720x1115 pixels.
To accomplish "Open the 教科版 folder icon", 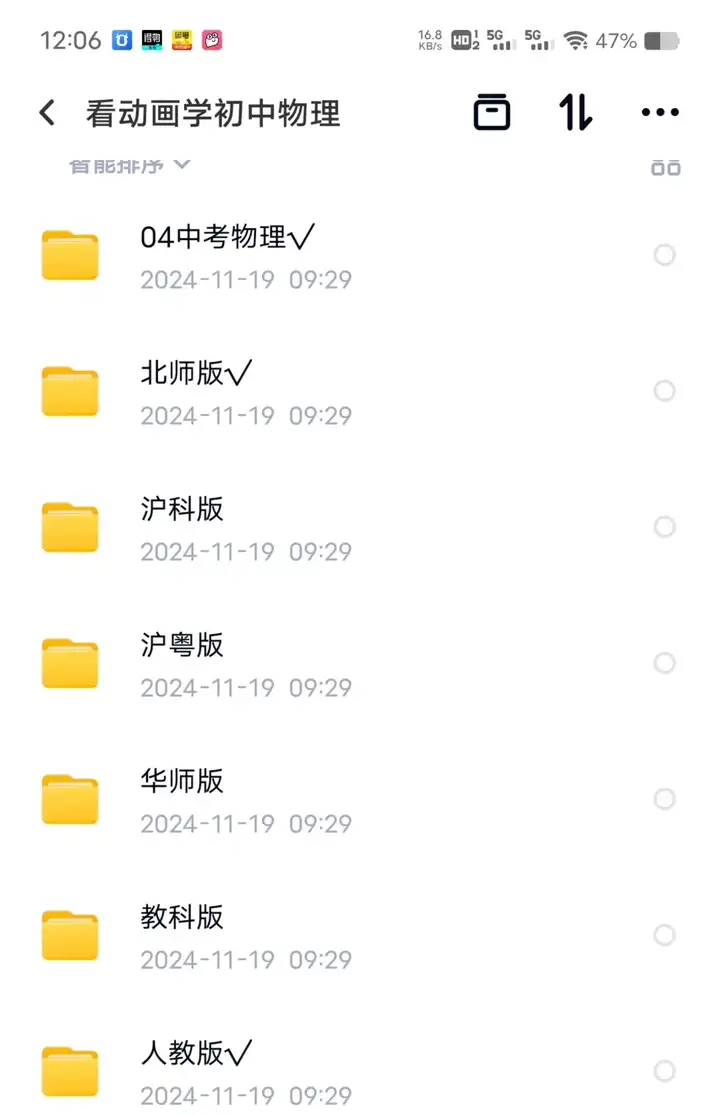I will click(x=69, y=935).
